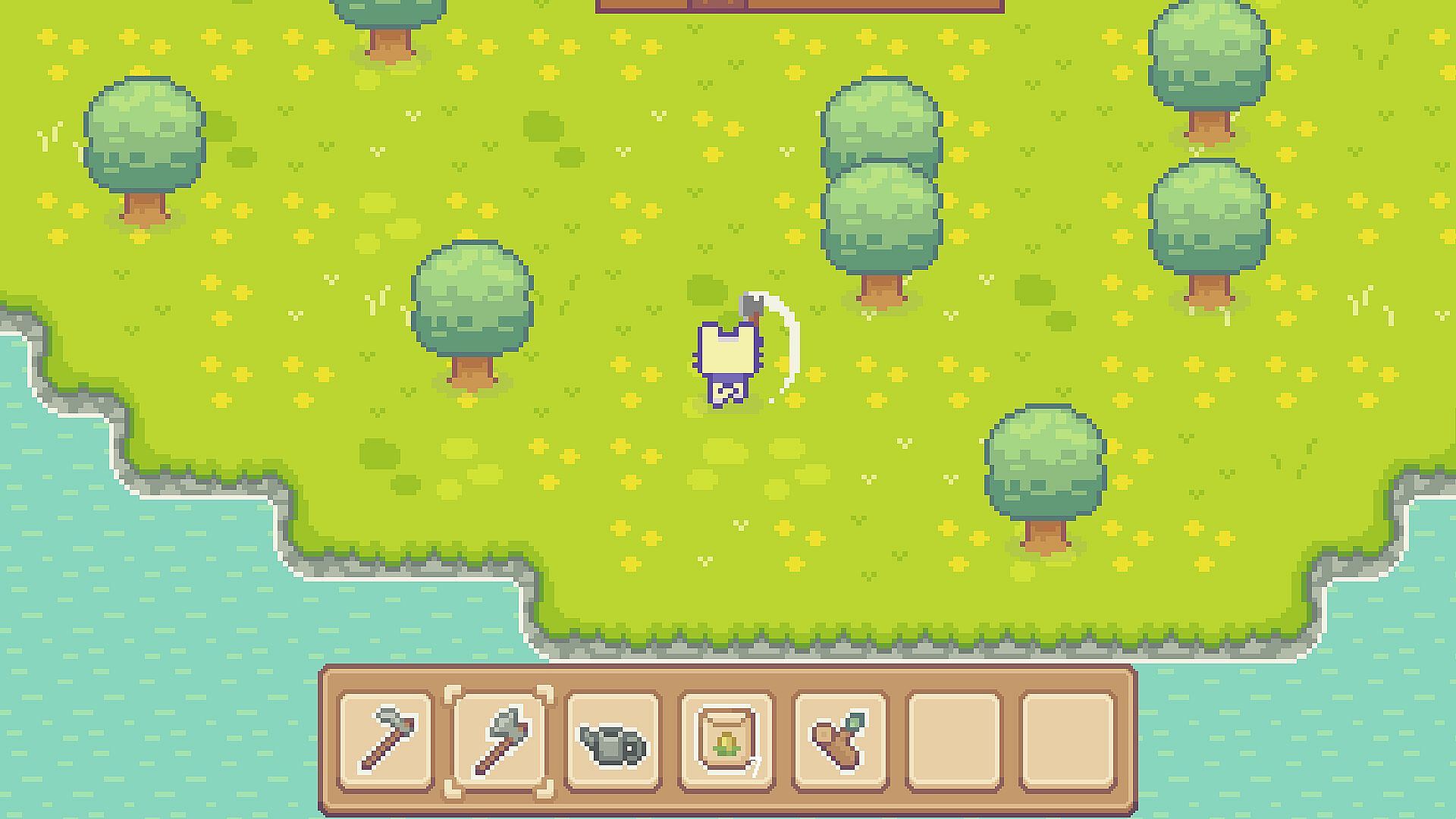Select the axe tool slot
The height and width of the screenshot is (819, 1456).
tap(499, 741)
